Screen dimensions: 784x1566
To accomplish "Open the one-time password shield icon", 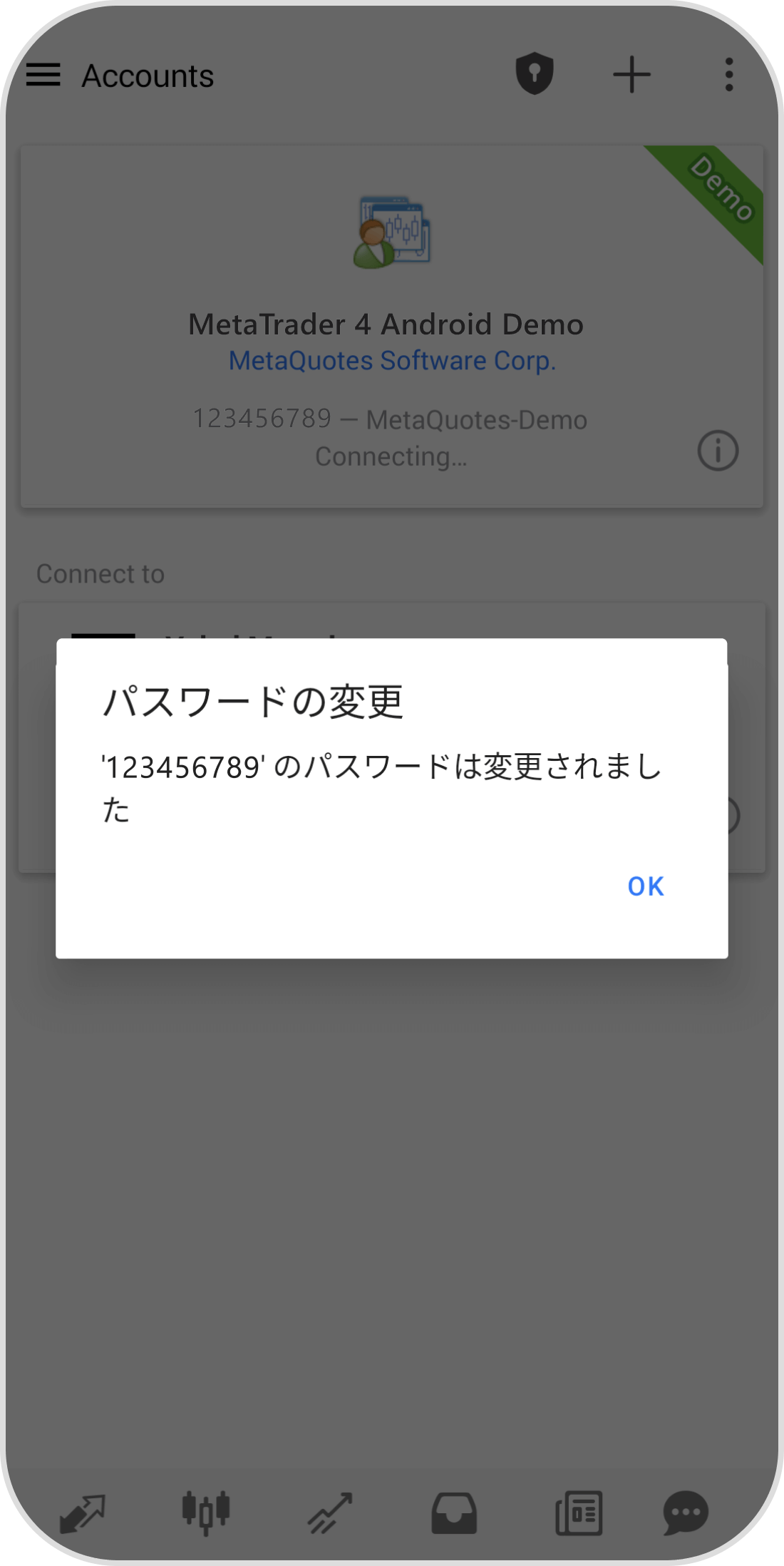I will click(535, 75).
